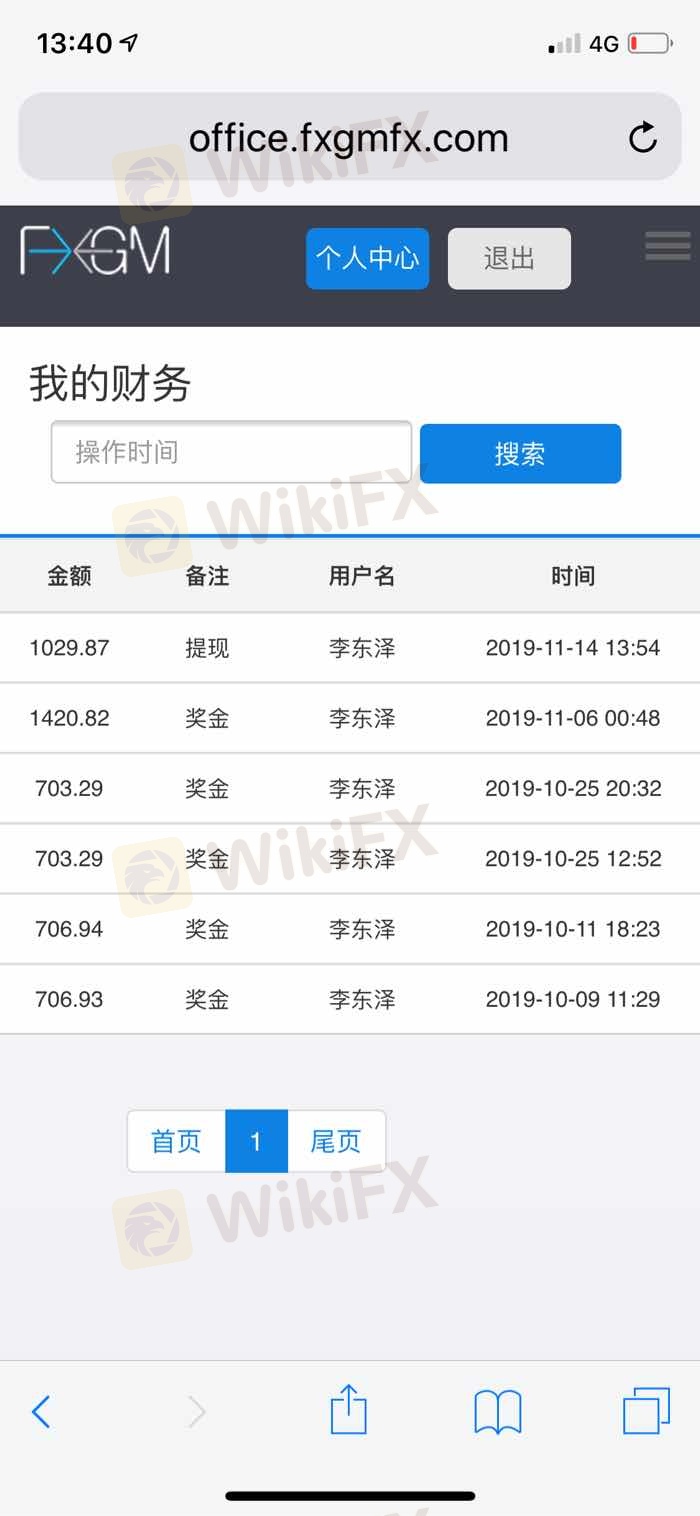Tap the office.fxgmfx.com address bar
The width and height of the screenshot is (700, 1516).
point(348,137)
